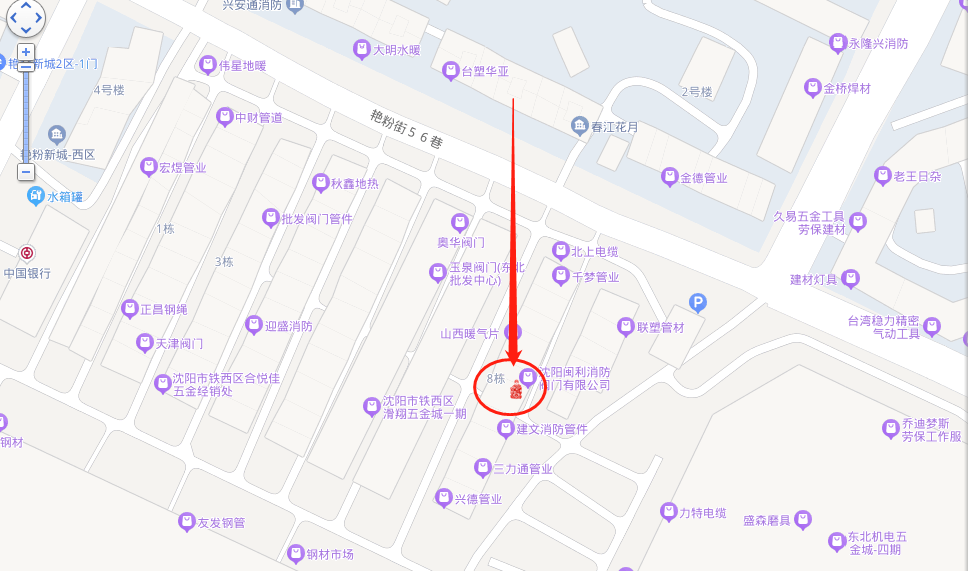Viewport: 968px width, 571px height.
Task: Select the parking P marker
Action: (x=698, y=303)
